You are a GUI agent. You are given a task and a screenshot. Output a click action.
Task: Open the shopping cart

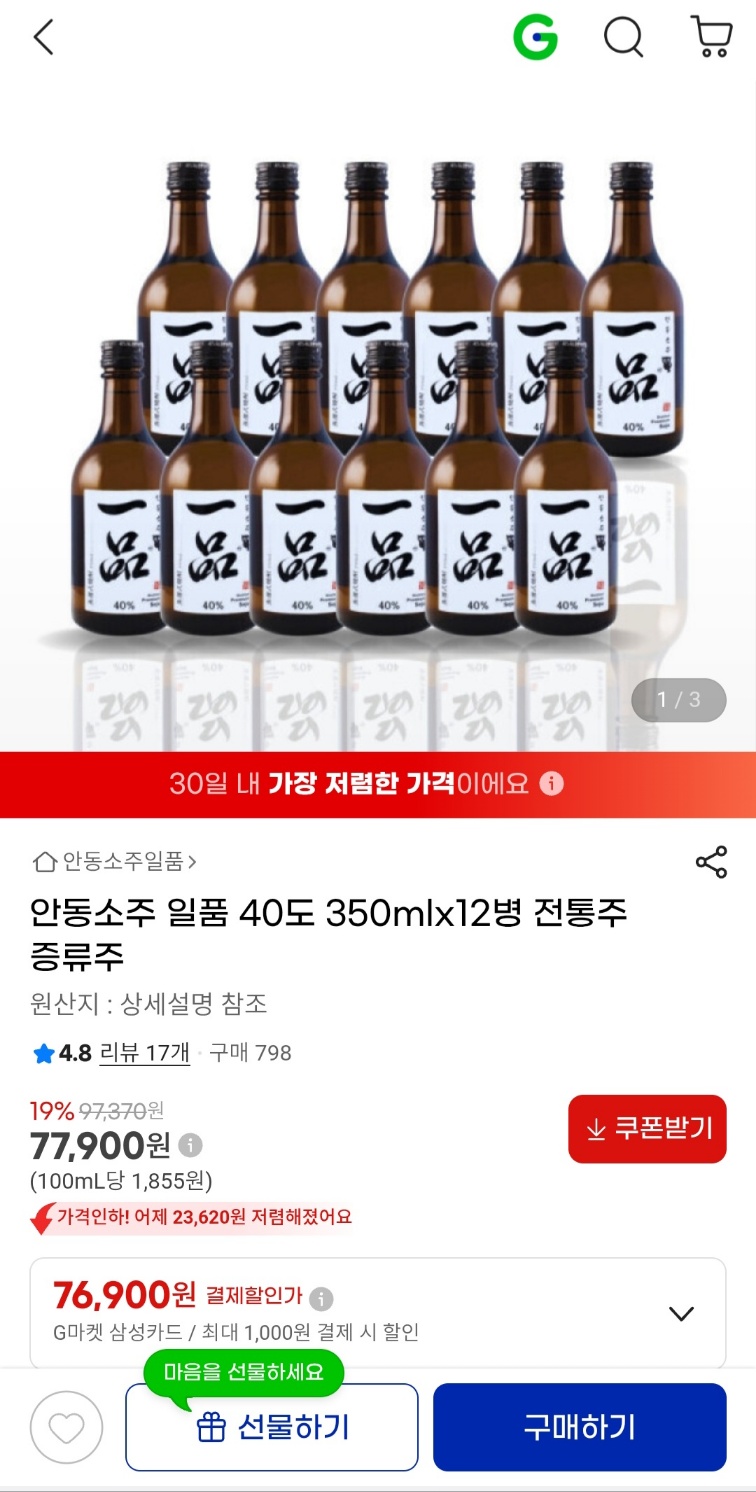click(x=711, y=38)
